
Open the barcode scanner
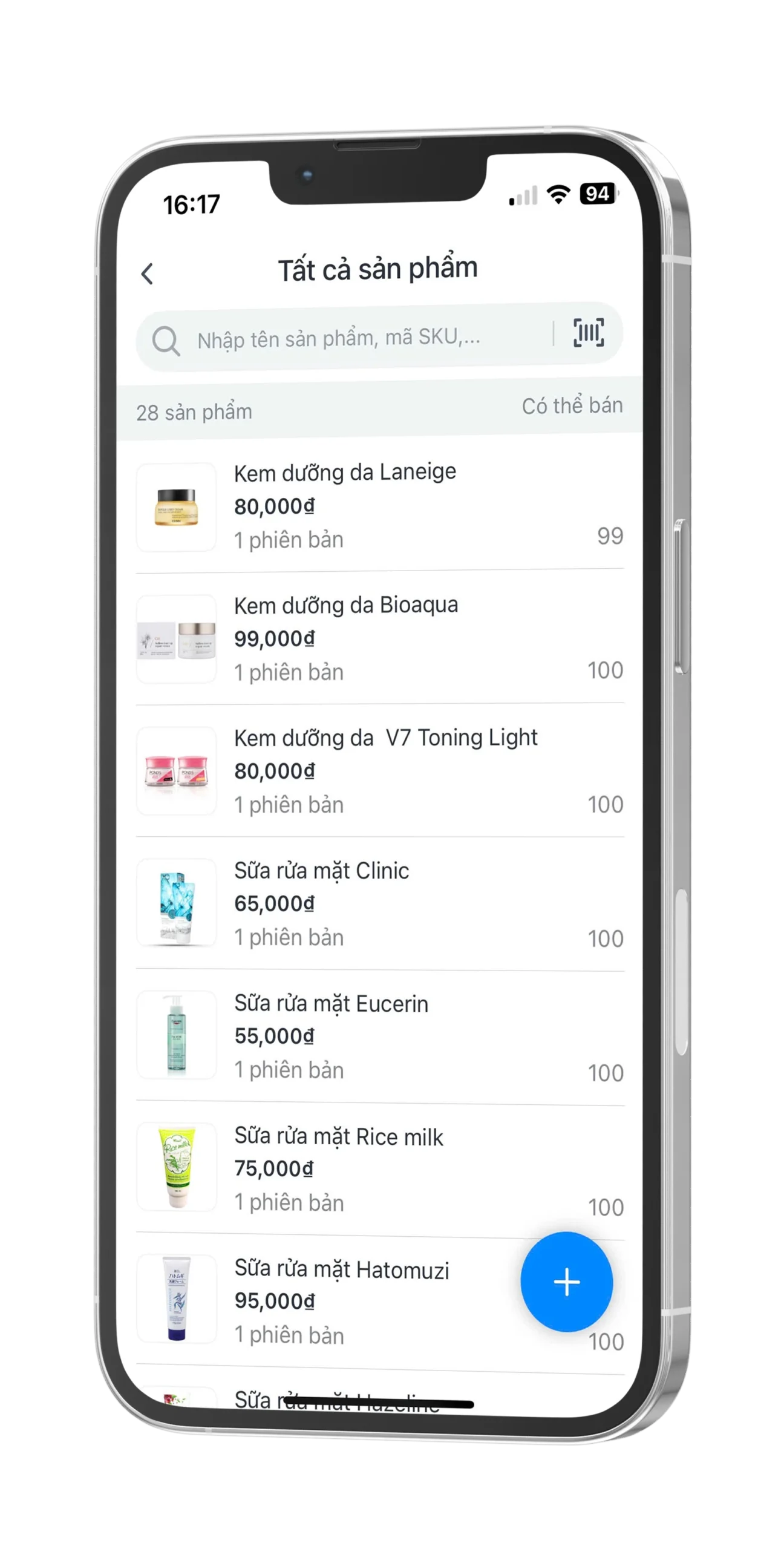[x=588, y=332]
